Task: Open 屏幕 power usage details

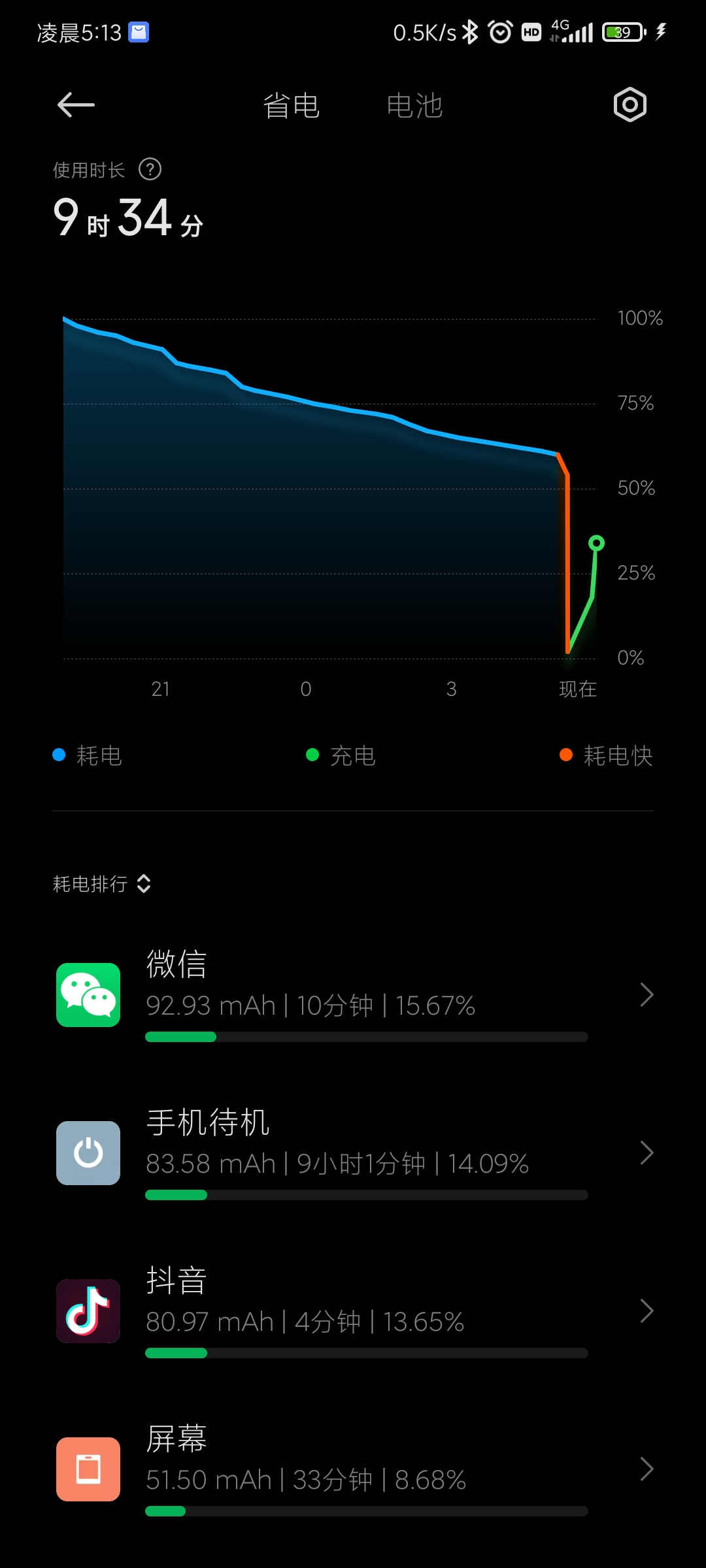Action: click(353, 1469)
